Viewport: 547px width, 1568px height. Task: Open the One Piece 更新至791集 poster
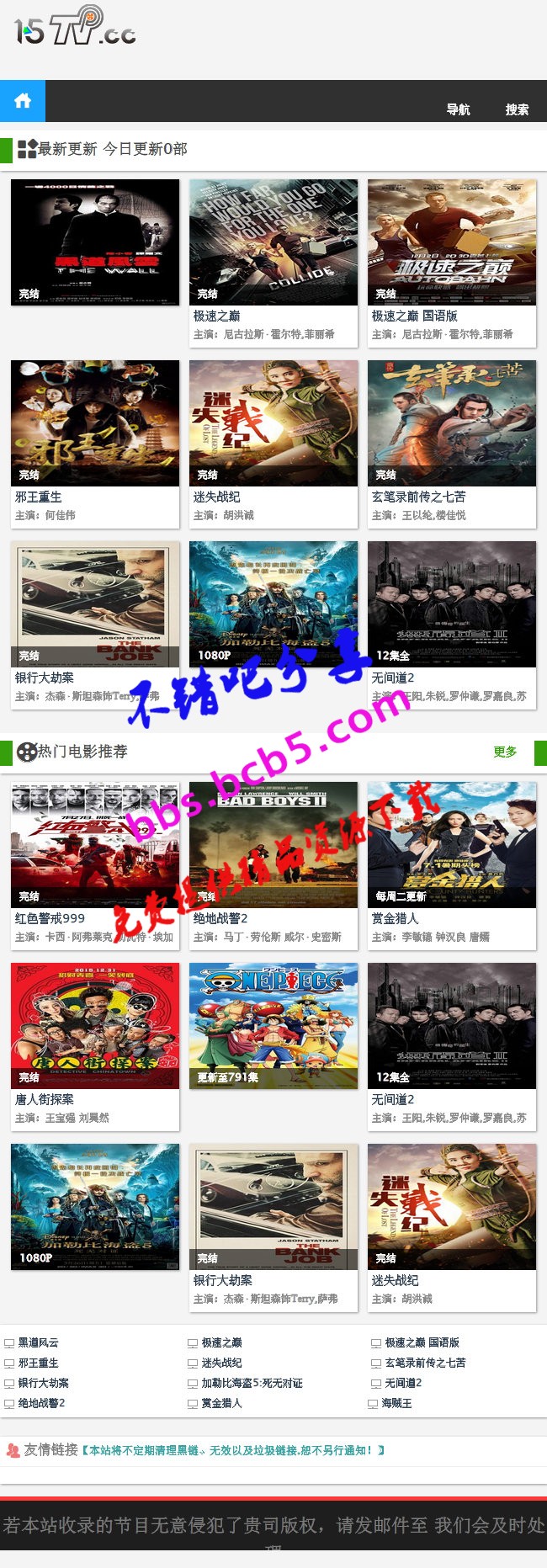pyautogui.click(x=273, y=1026)
